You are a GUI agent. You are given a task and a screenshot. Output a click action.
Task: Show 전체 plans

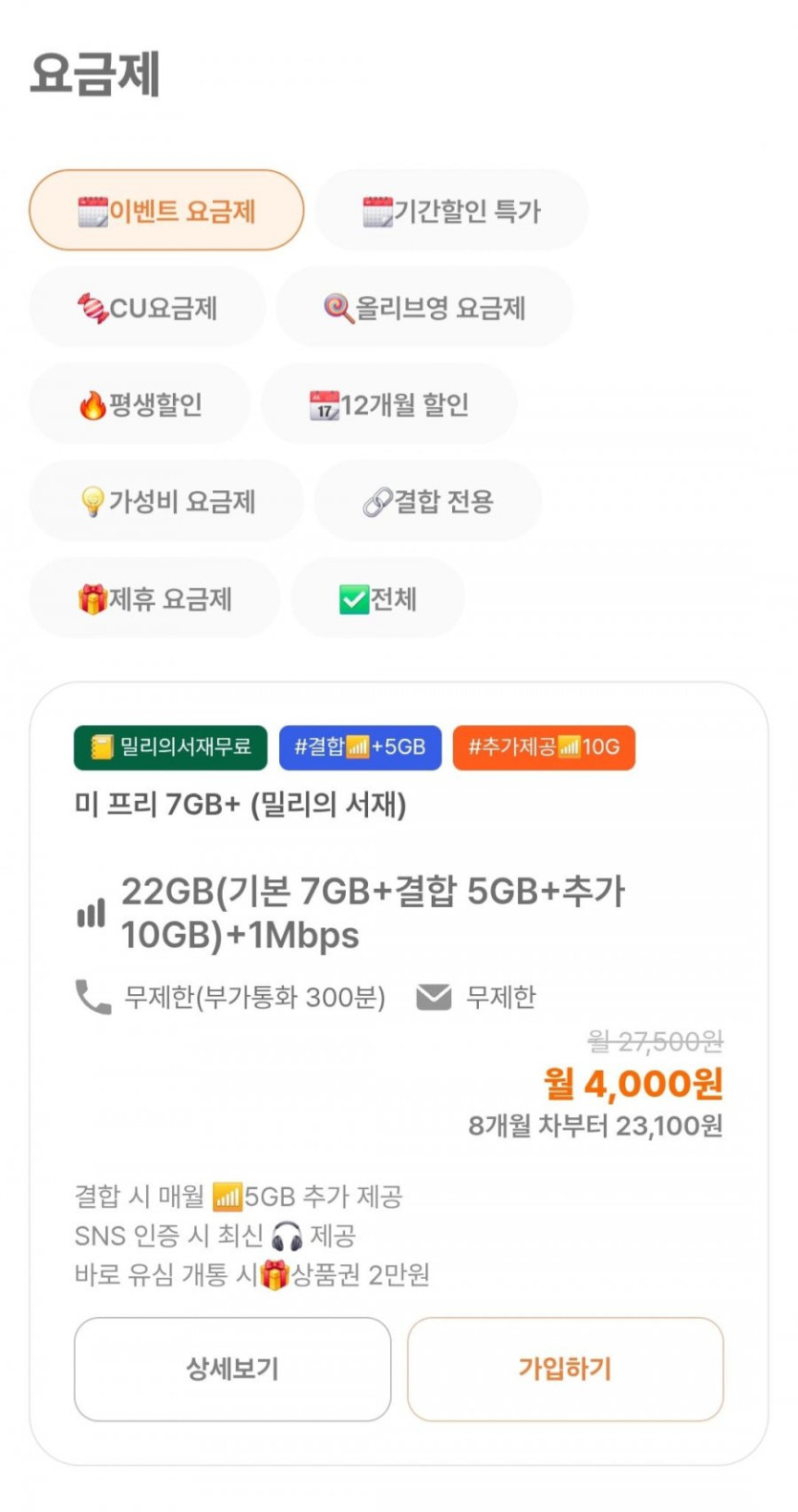(377, 598)
